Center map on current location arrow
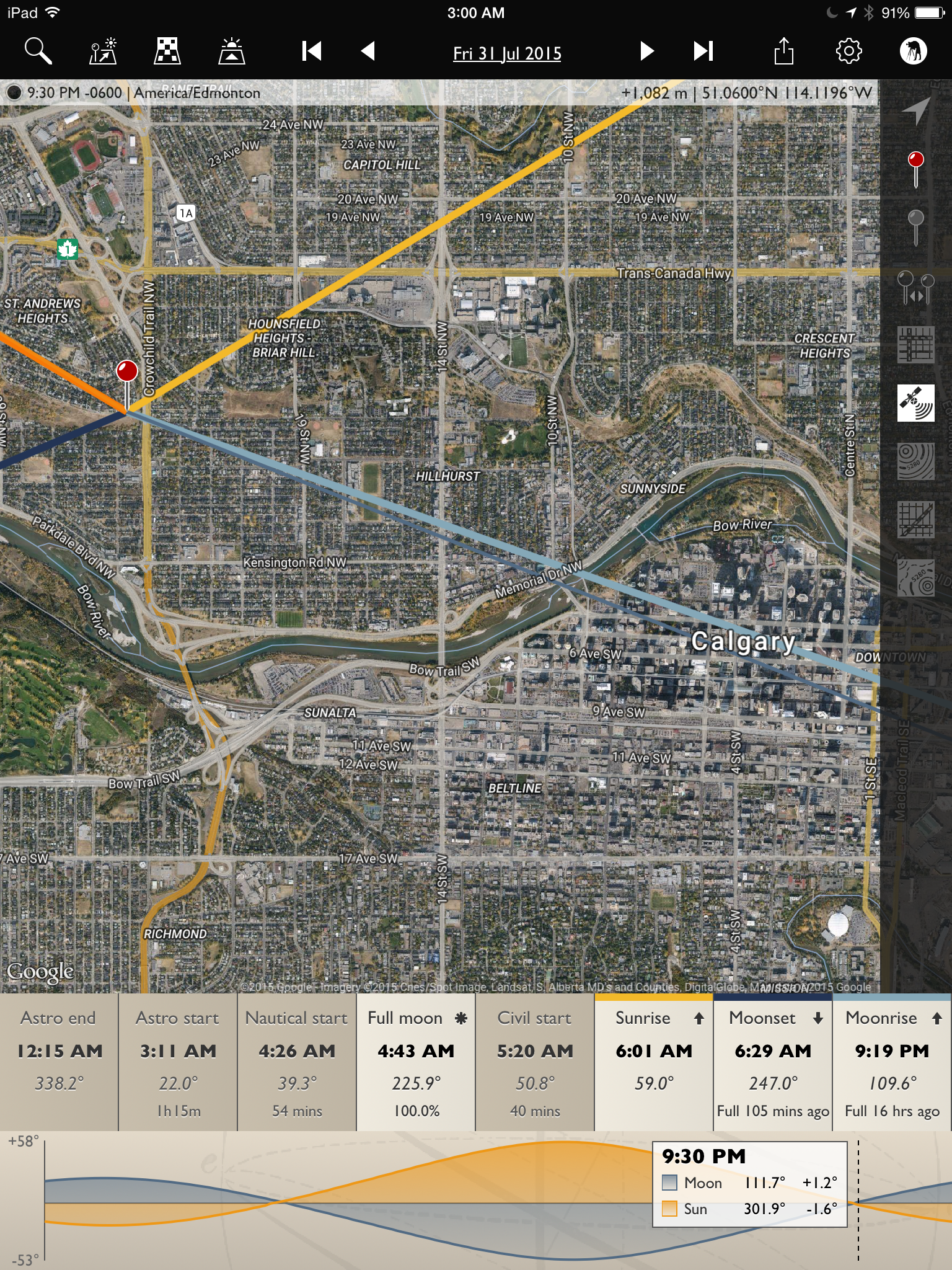 (x=915, y=112)
